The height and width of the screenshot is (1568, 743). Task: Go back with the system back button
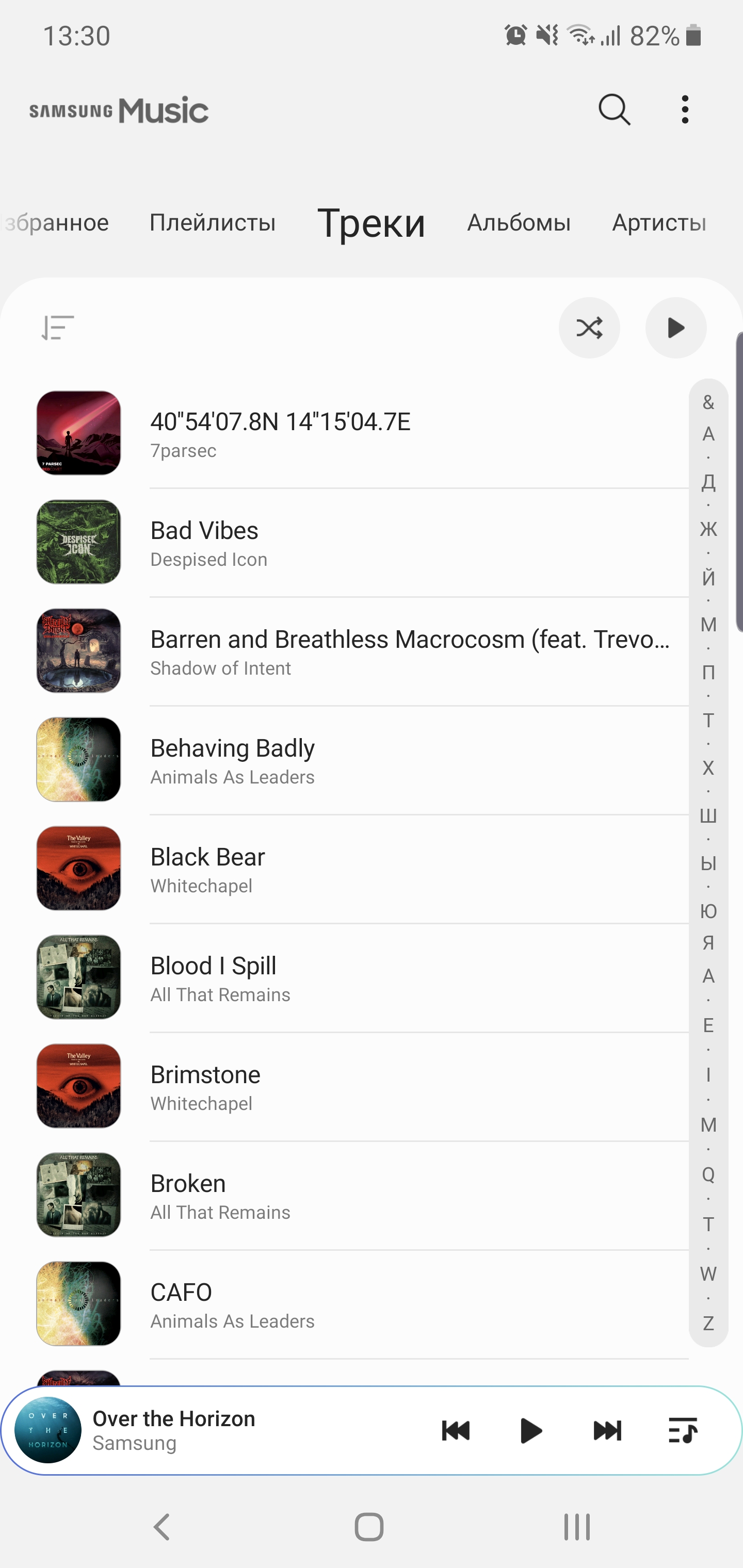pyautogui.click(x=162, y=1527)
